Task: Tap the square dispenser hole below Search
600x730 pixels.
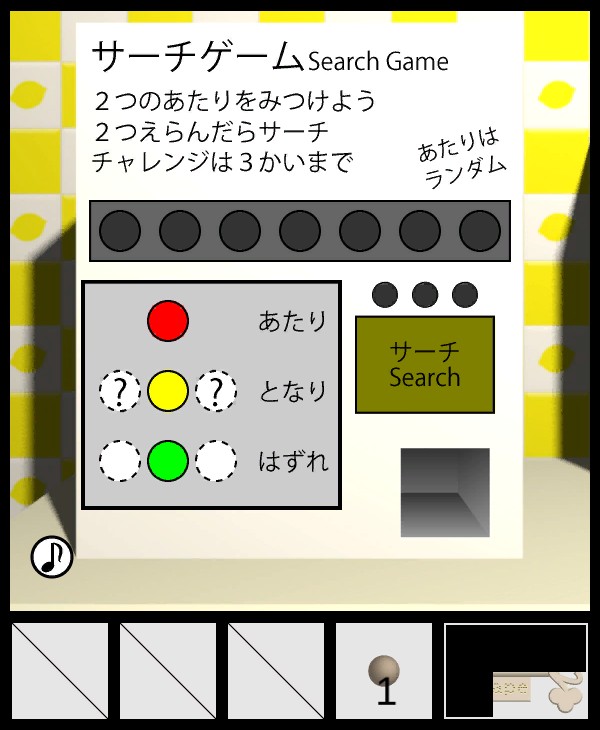Action: click(x=445, y=491)
